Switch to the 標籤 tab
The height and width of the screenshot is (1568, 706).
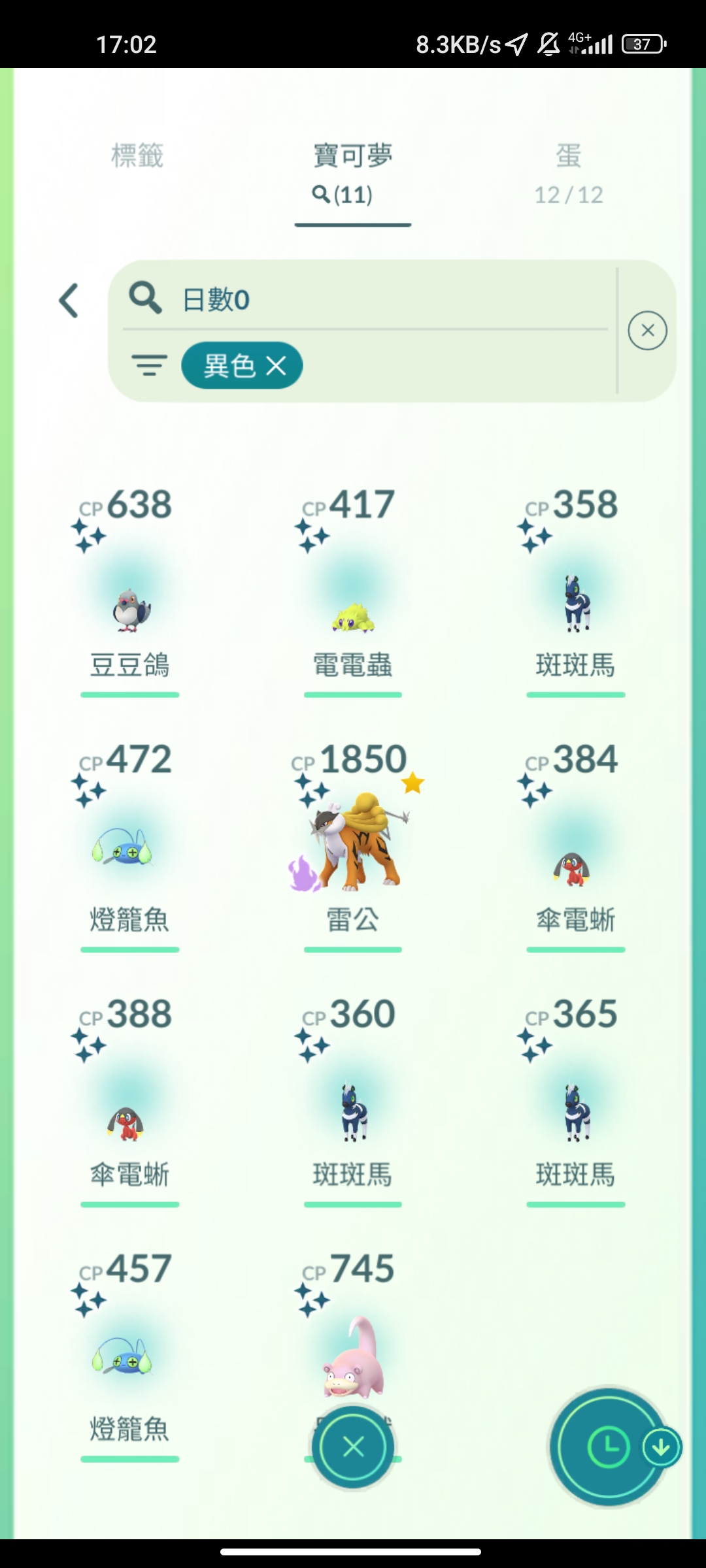tap(137, 157)
